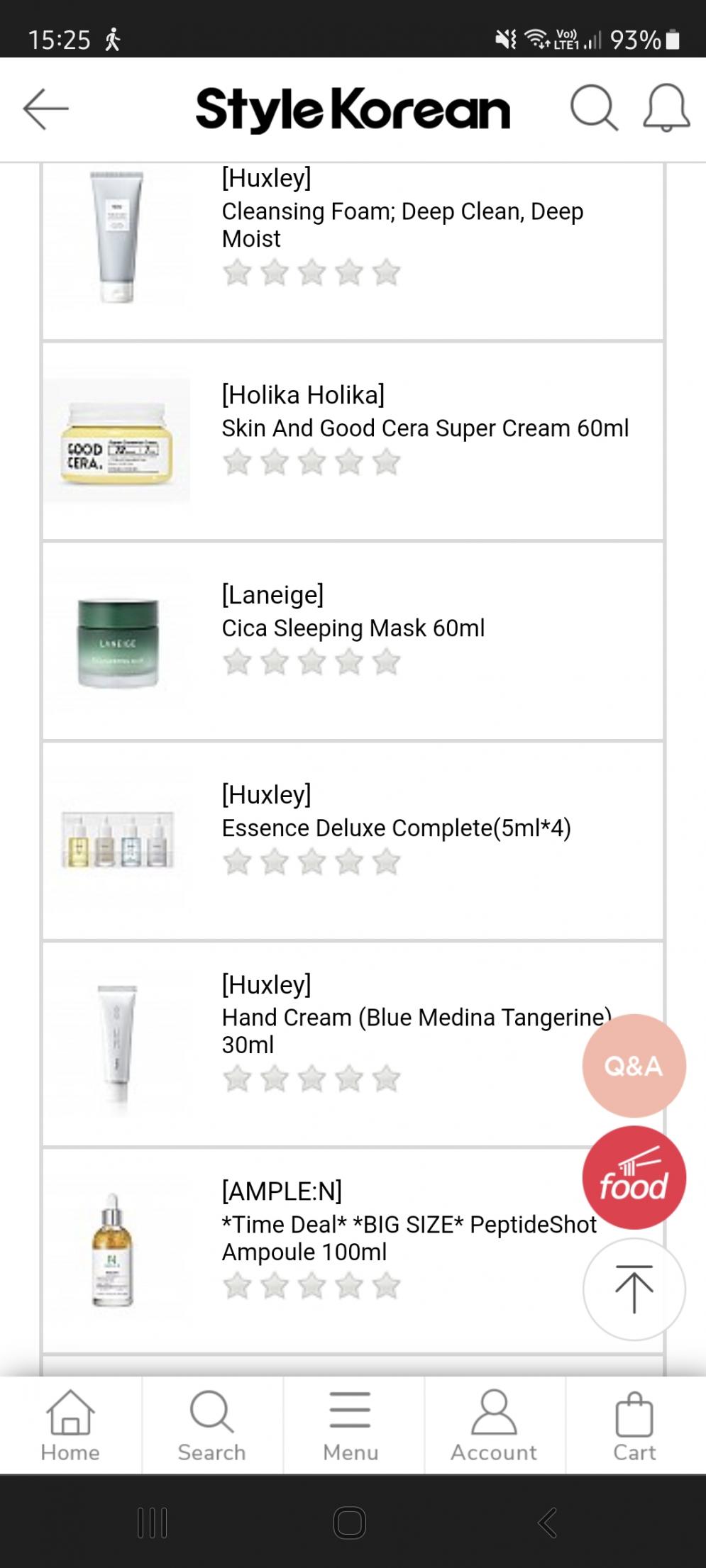
Task: Go back using the header arrow
Action: click(x=45, y=109)
